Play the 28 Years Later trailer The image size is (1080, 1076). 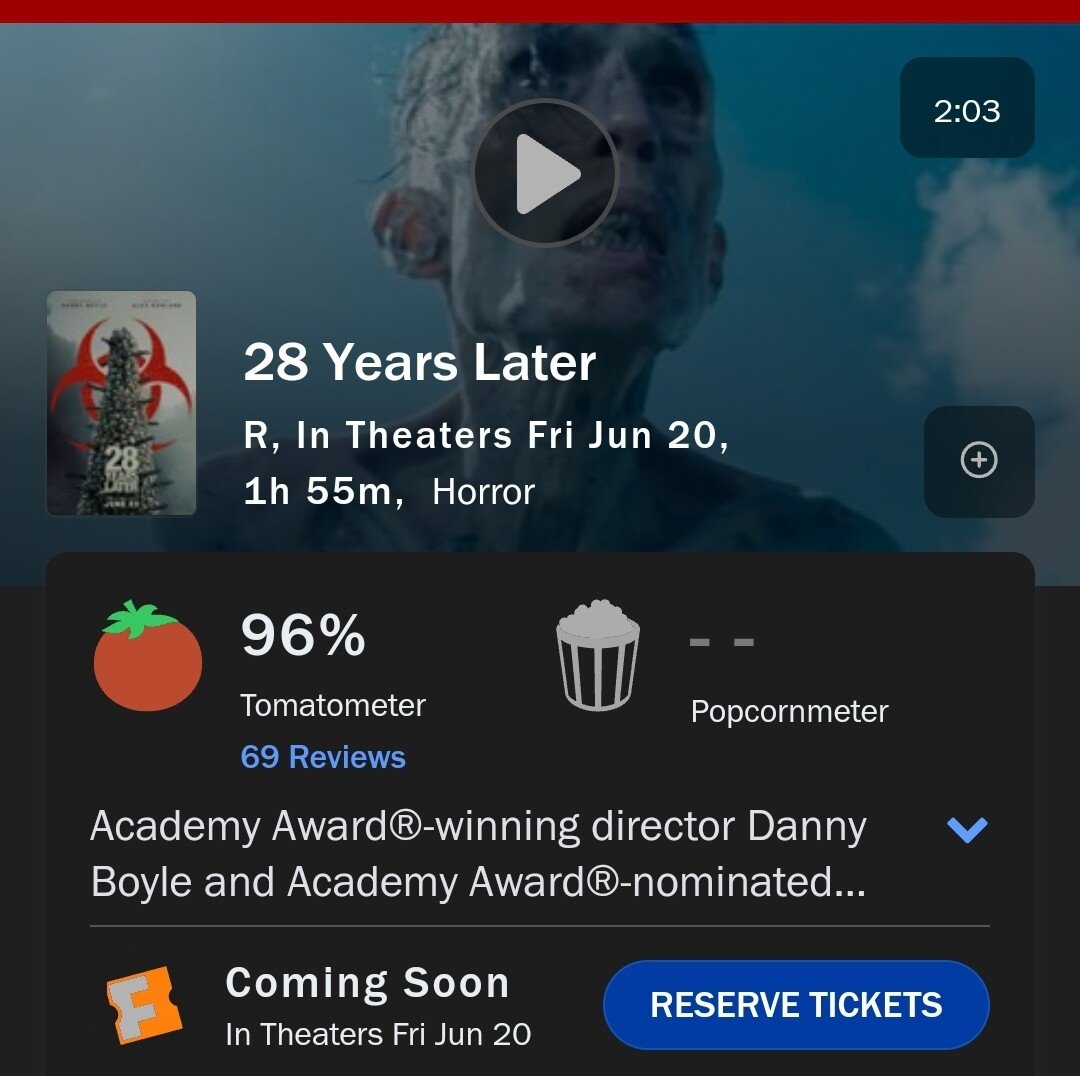point(544,174)
